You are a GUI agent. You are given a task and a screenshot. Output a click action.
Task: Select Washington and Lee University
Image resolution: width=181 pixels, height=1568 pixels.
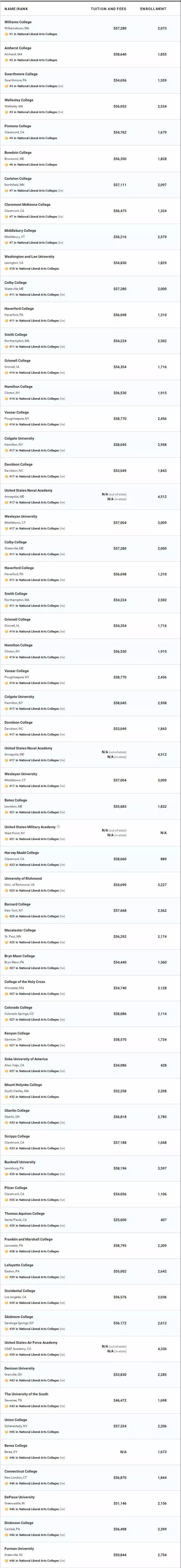click(x=29, y=256)
